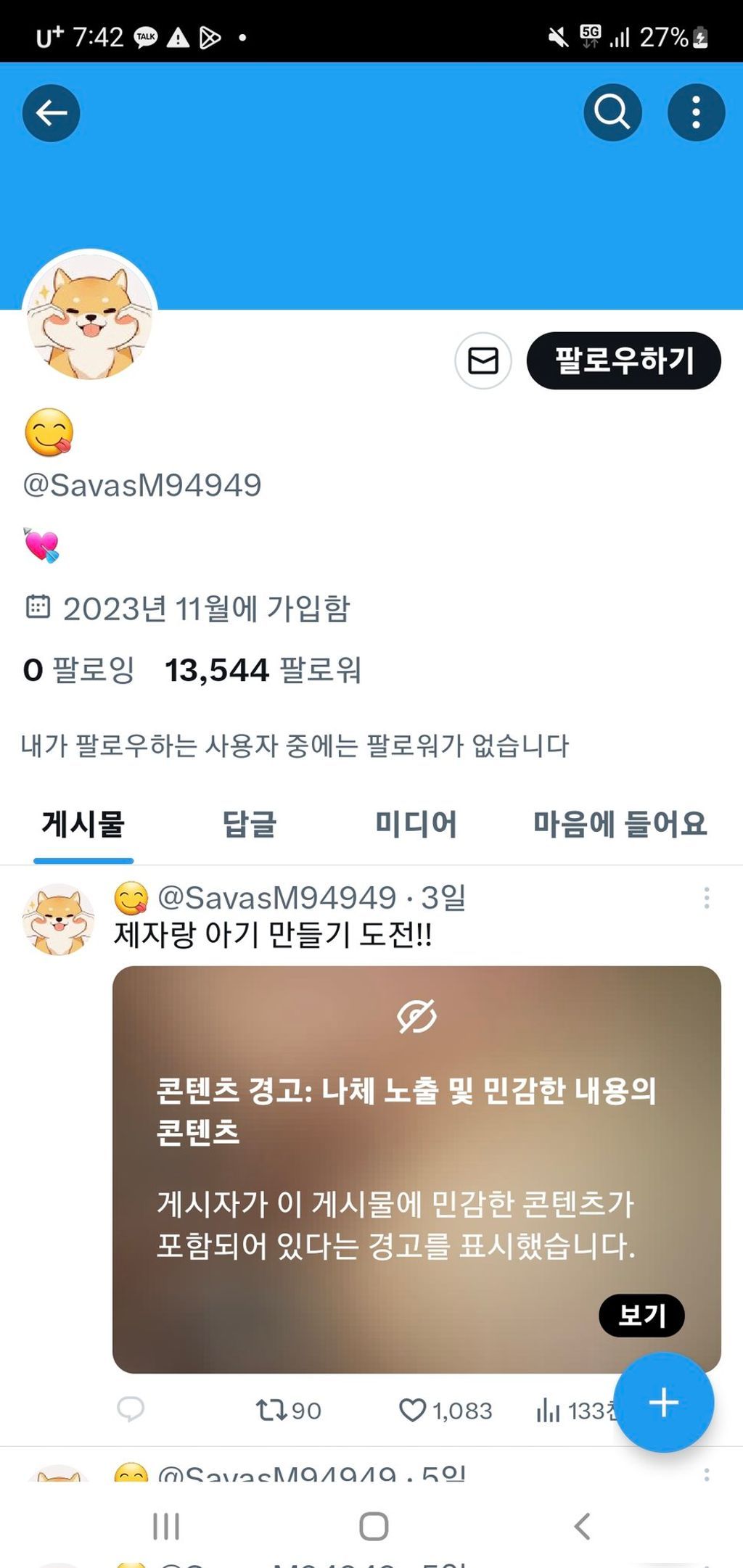Send a direct message via envelope icon

pyautogui.click(x=483, y=360)
